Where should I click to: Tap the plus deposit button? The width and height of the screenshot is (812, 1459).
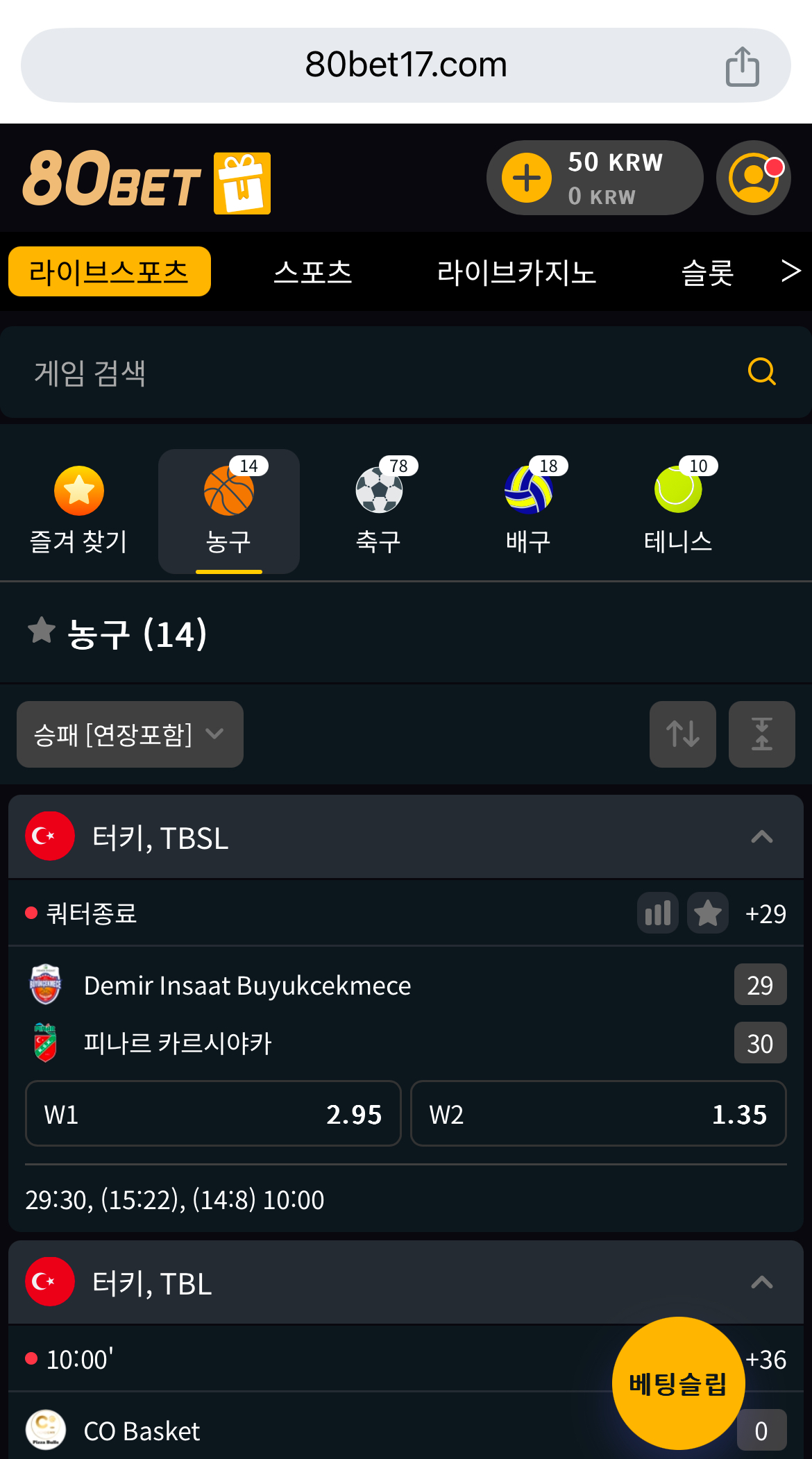527,178
